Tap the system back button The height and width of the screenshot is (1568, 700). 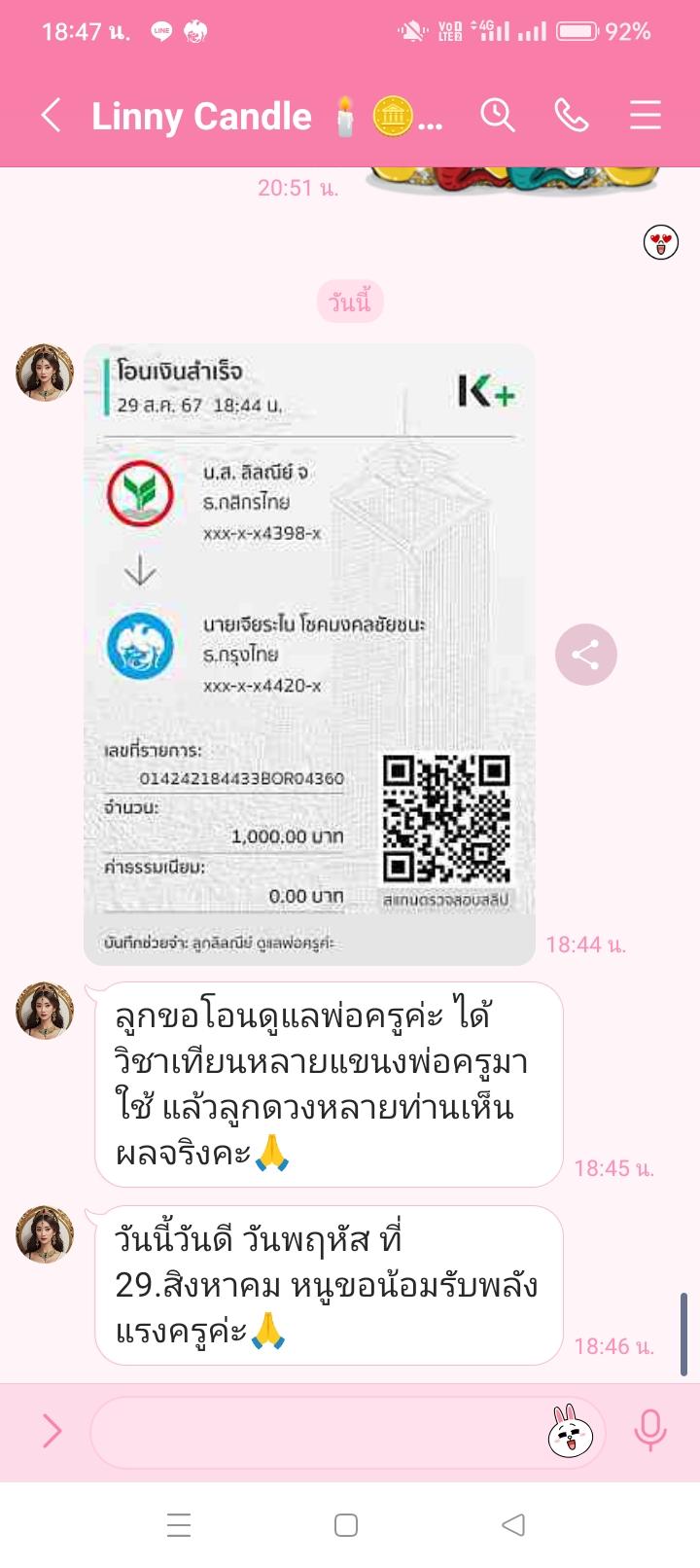coord(513,1525)
